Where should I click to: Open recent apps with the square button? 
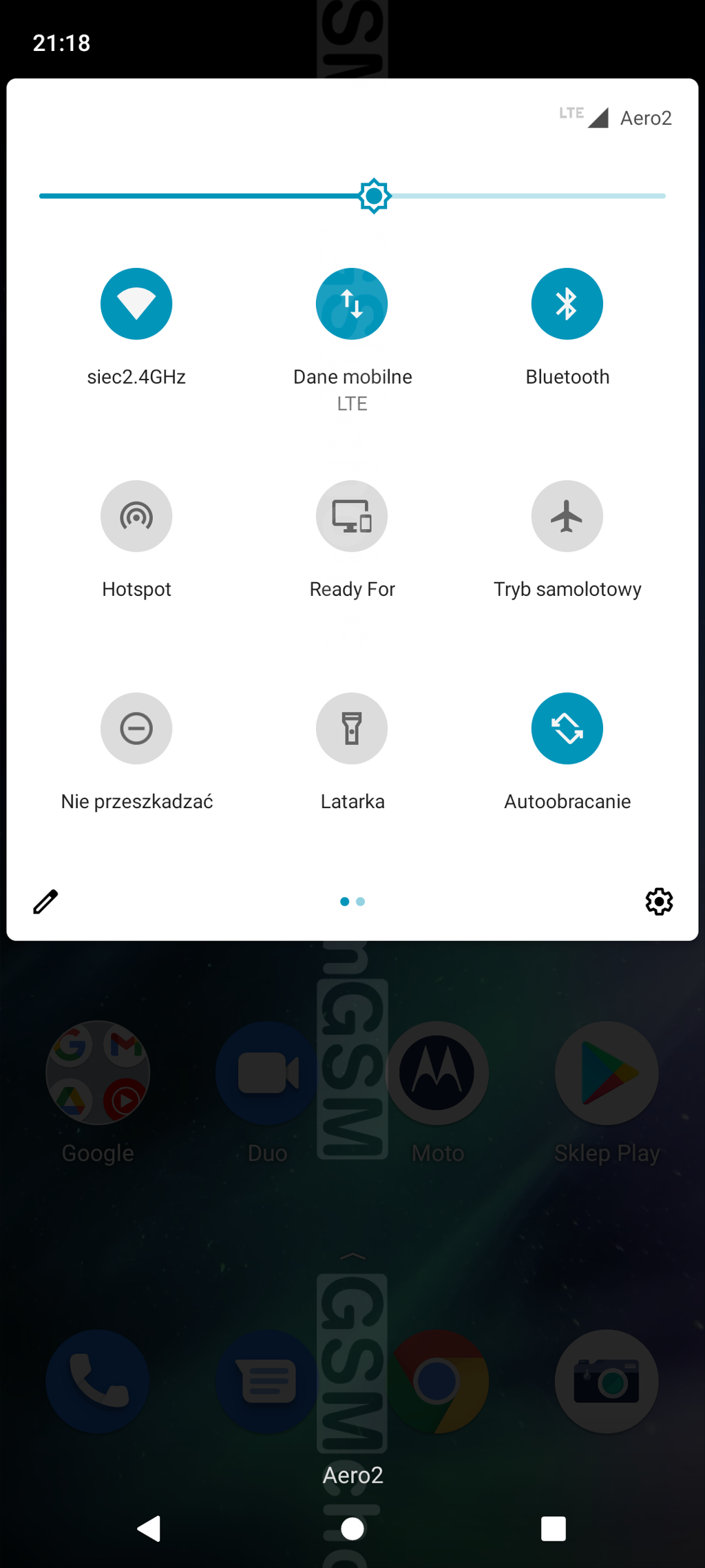[554, 1529]
